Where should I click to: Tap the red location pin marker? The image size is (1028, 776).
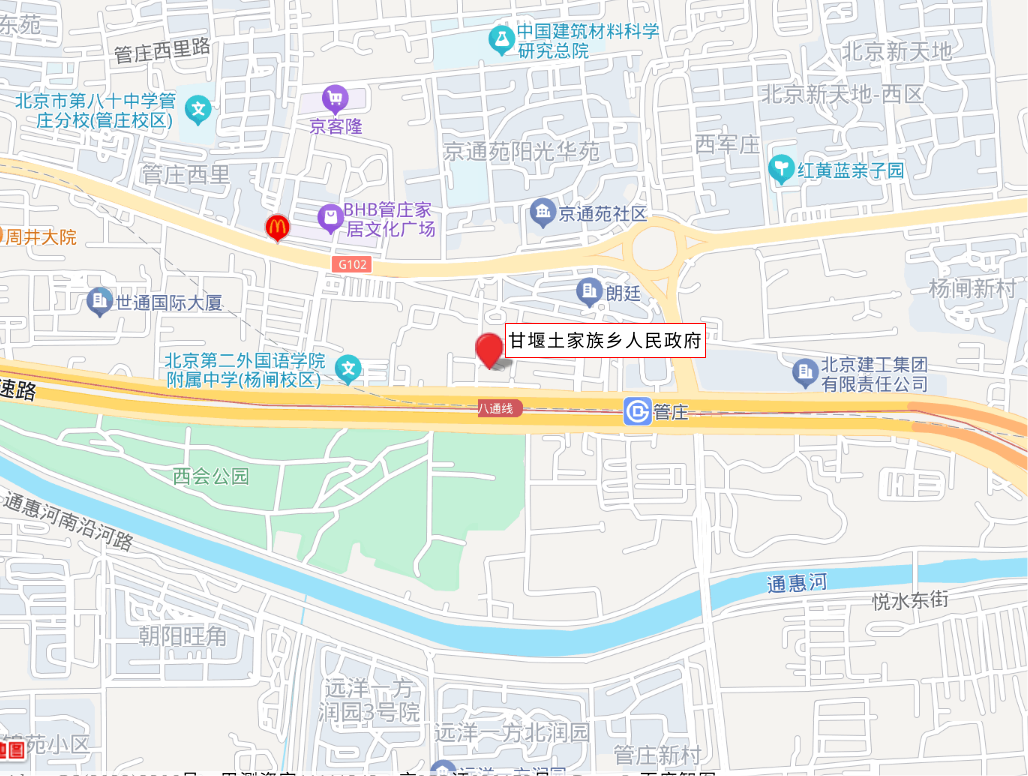[x=489, y=350]
